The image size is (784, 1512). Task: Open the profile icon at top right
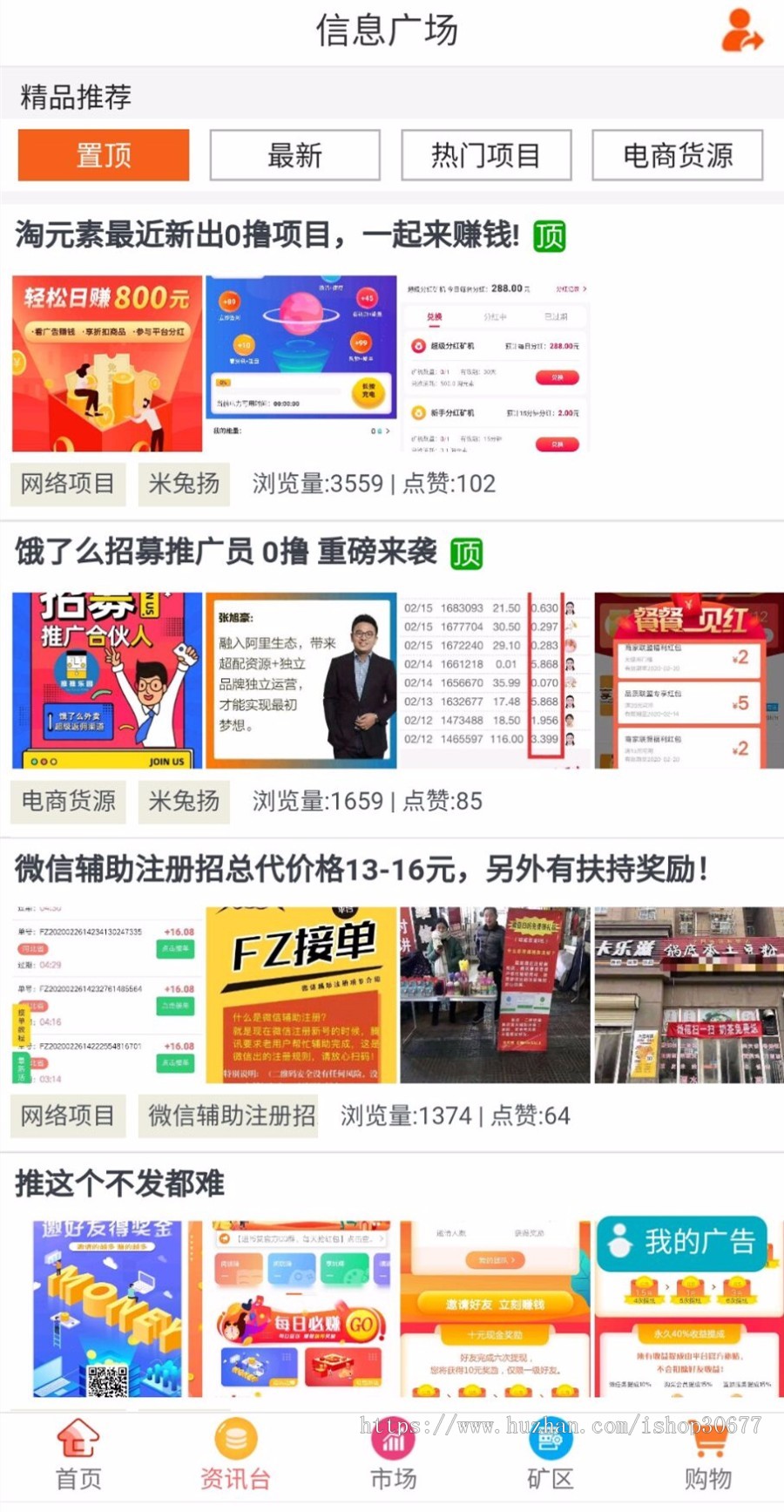741,29
